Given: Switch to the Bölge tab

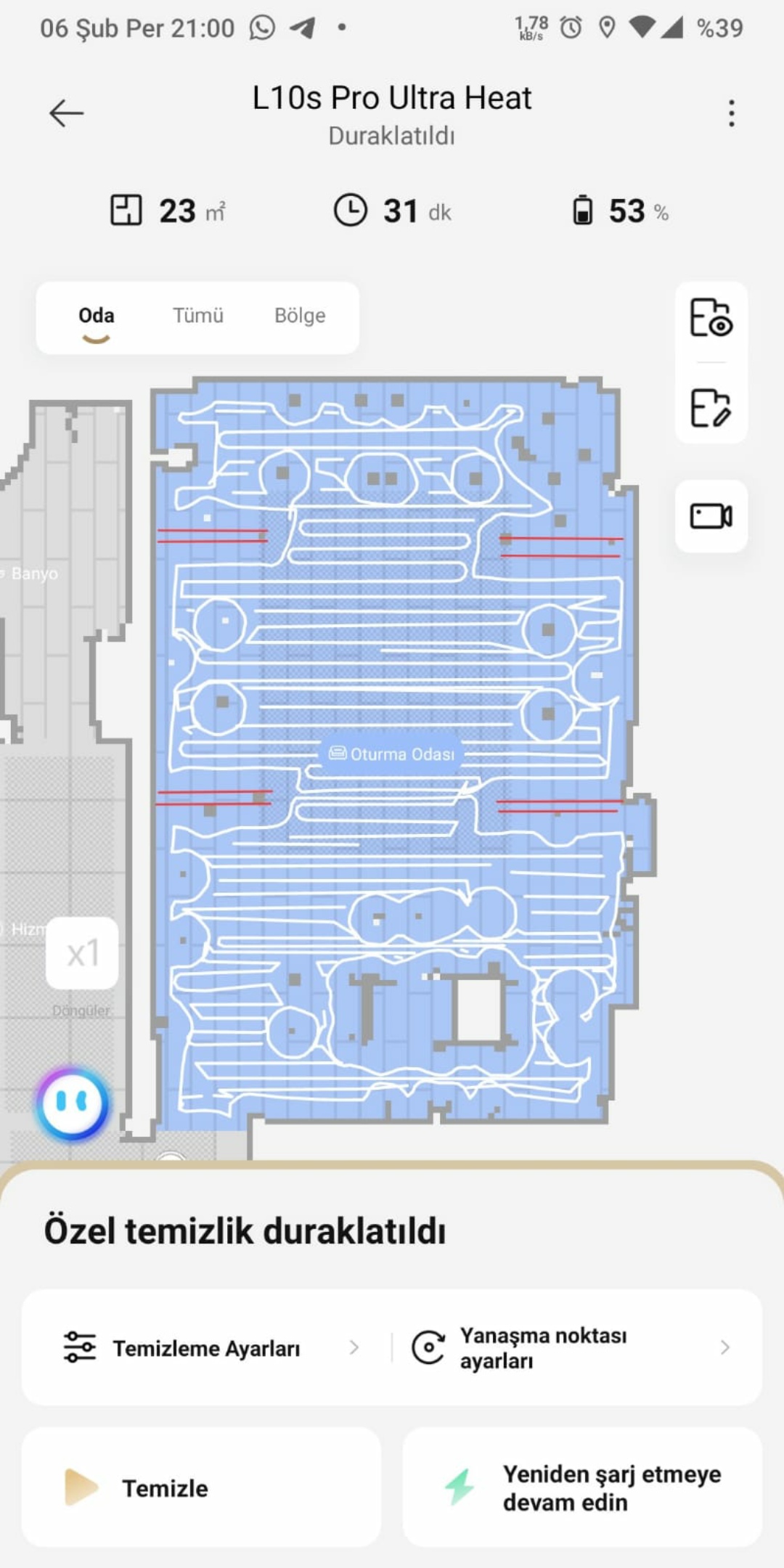Looking at the screenshot, I should (x=300, y=316).
